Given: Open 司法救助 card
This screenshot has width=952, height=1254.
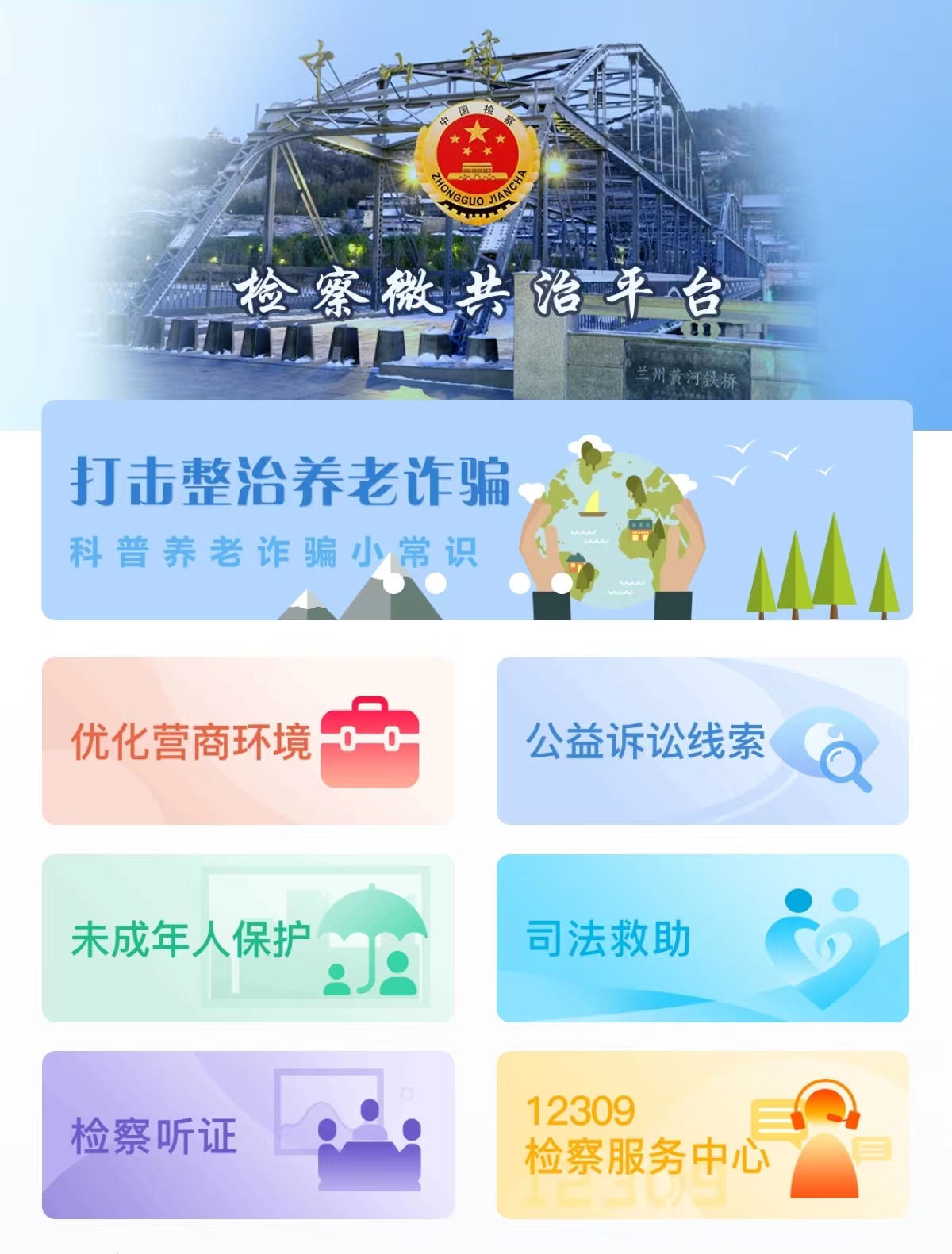Looking at the screenshot, I should tap(702, 938).
